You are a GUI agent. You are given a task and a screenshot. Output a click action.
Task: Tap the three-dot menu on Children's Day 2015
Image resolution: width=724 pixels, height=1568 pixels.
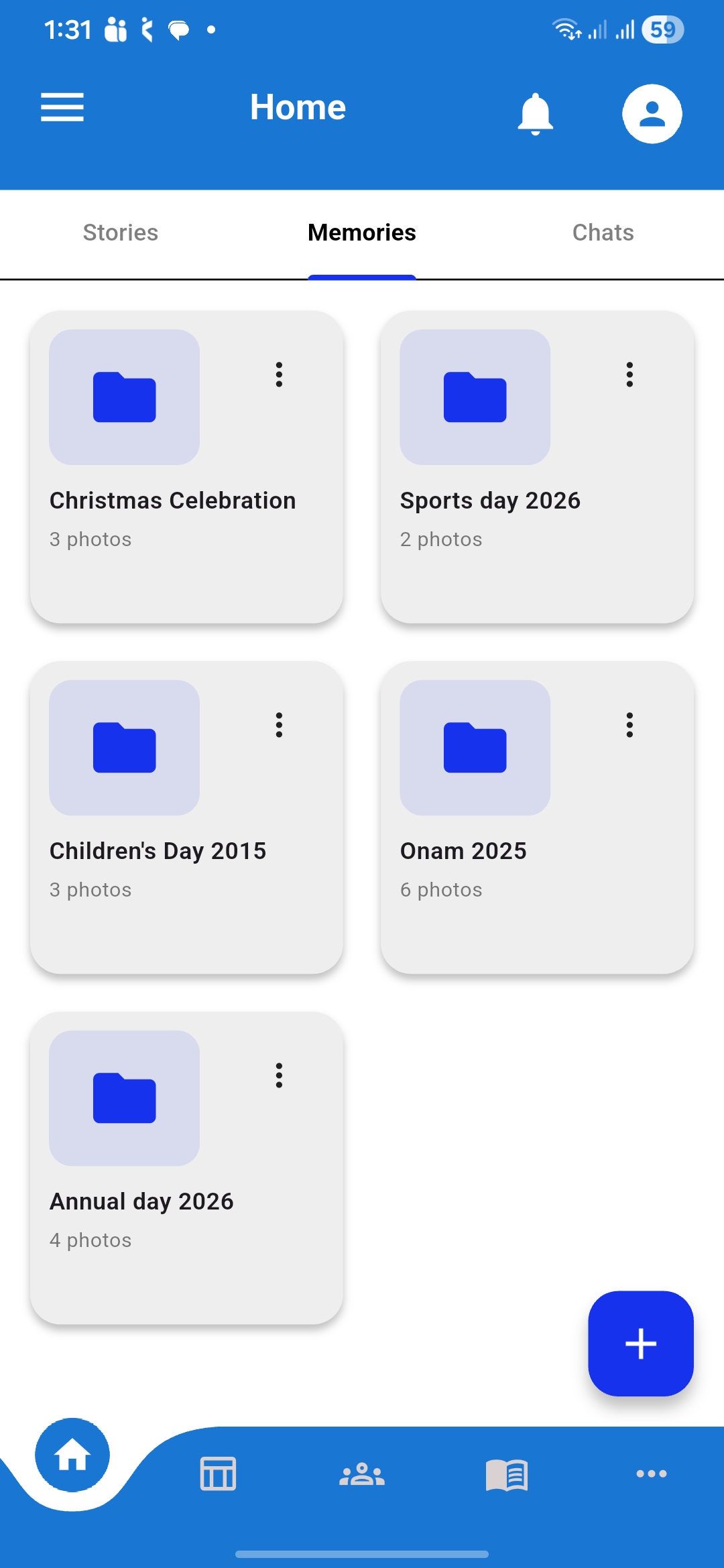pos(279,725)
